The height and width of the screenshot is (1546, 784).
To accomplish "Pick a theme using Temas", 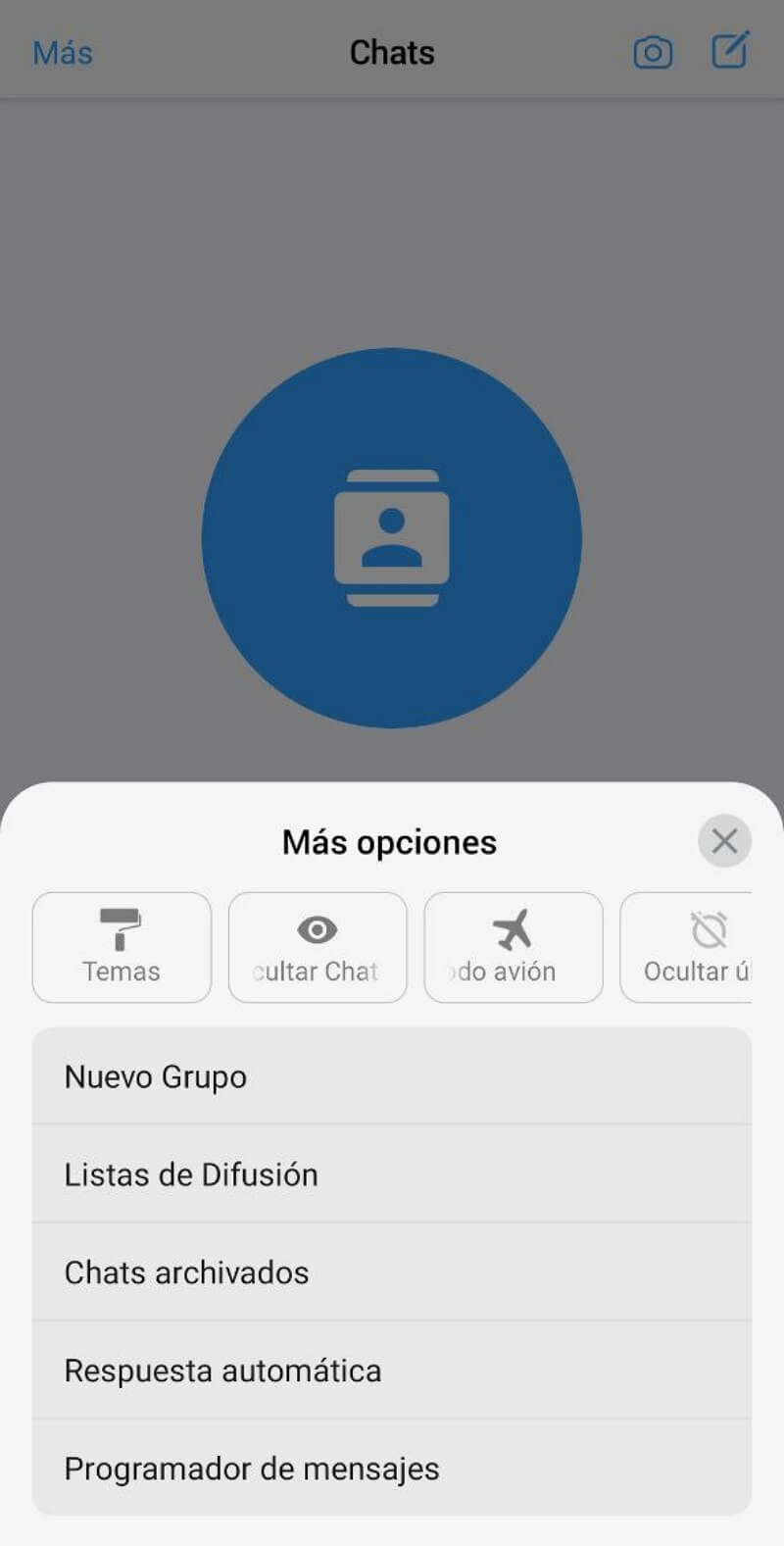I will click(121, 947).
